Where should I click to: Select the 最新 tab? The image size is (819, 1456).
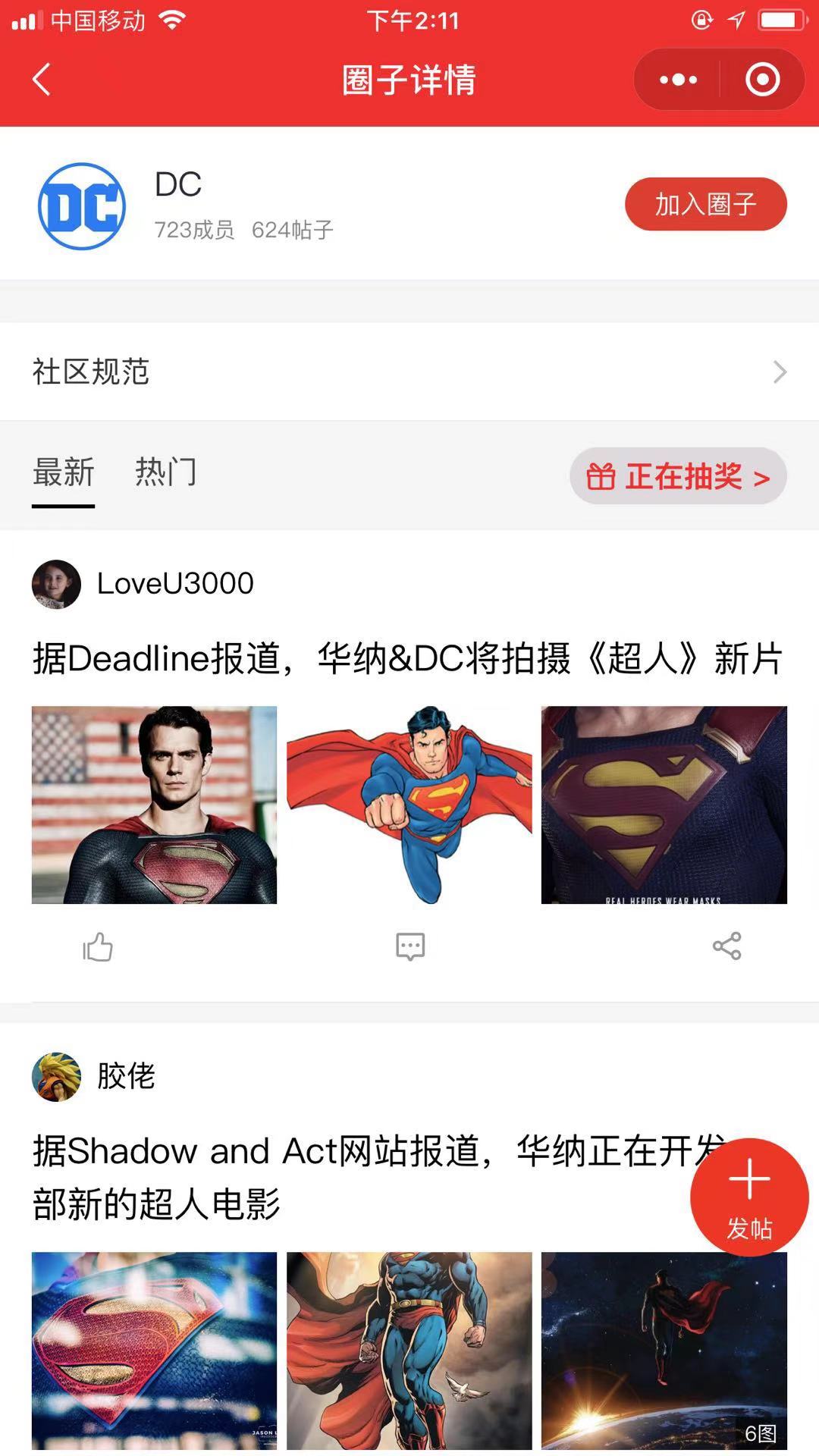[63, 472]
